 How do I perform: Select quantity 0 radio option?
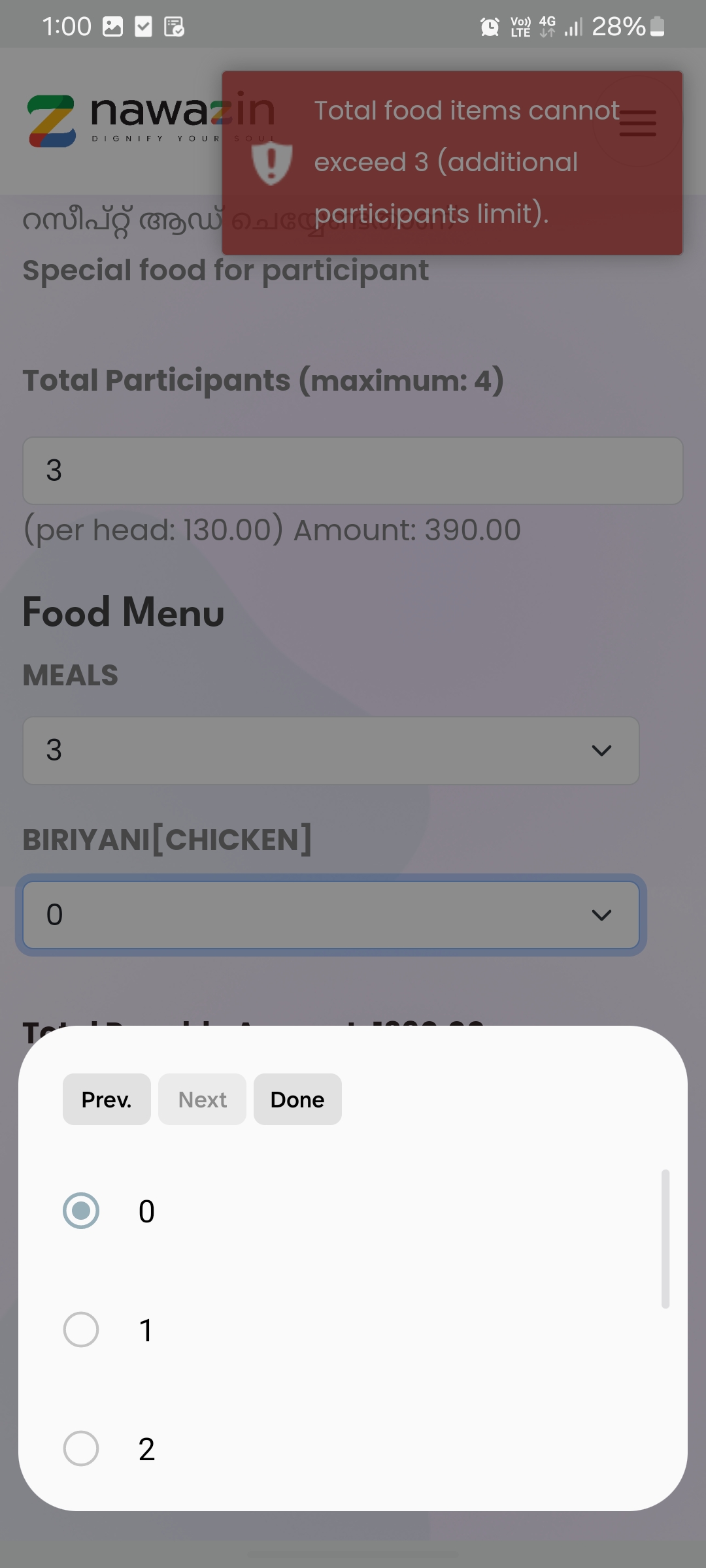click(x=81, y=1211)
